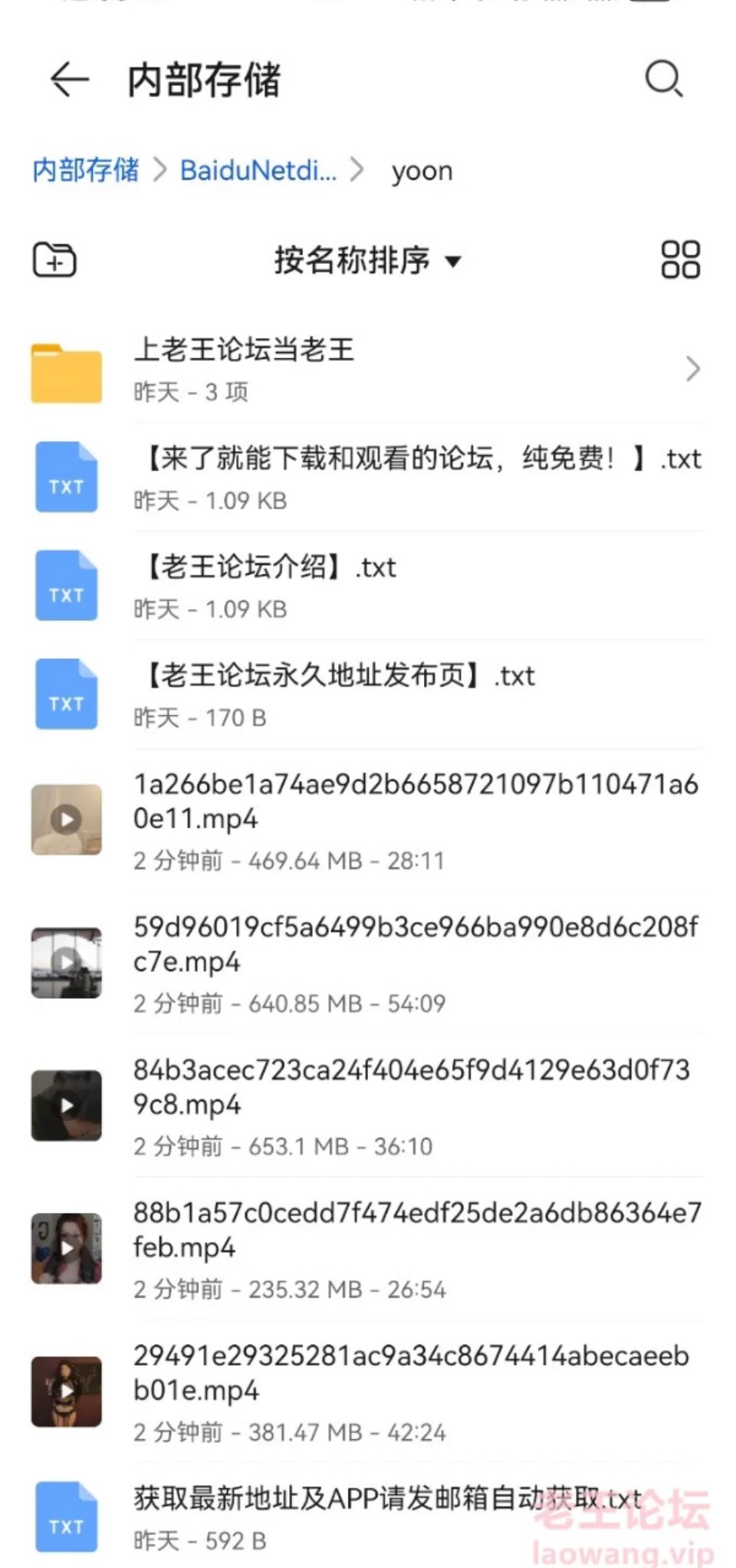Create a new folder
This screenshot has height=1568, width=736.
[x=54, y=259]
